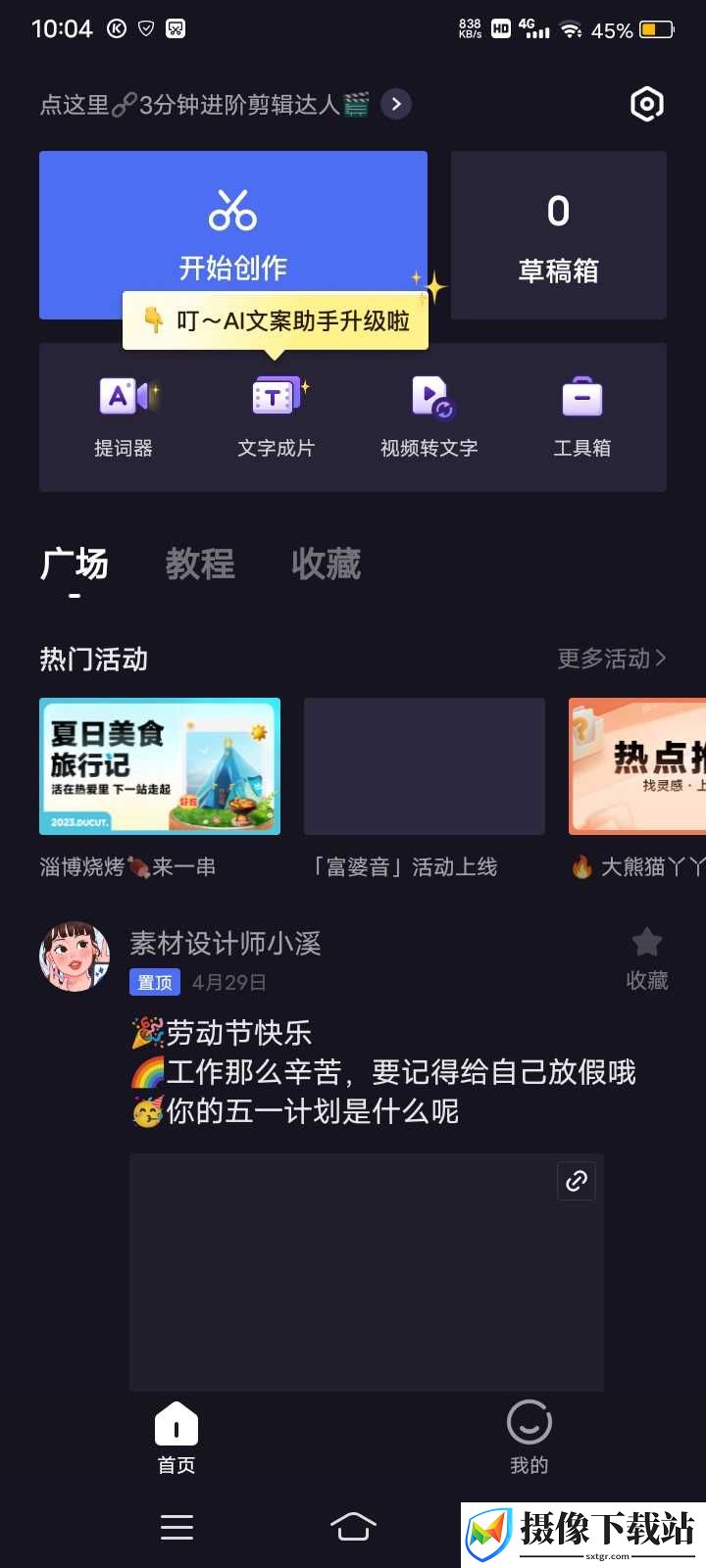Switch to the 收藏 tab
The width and height of the screenshot is (706, 1568).
pos(326,563)
